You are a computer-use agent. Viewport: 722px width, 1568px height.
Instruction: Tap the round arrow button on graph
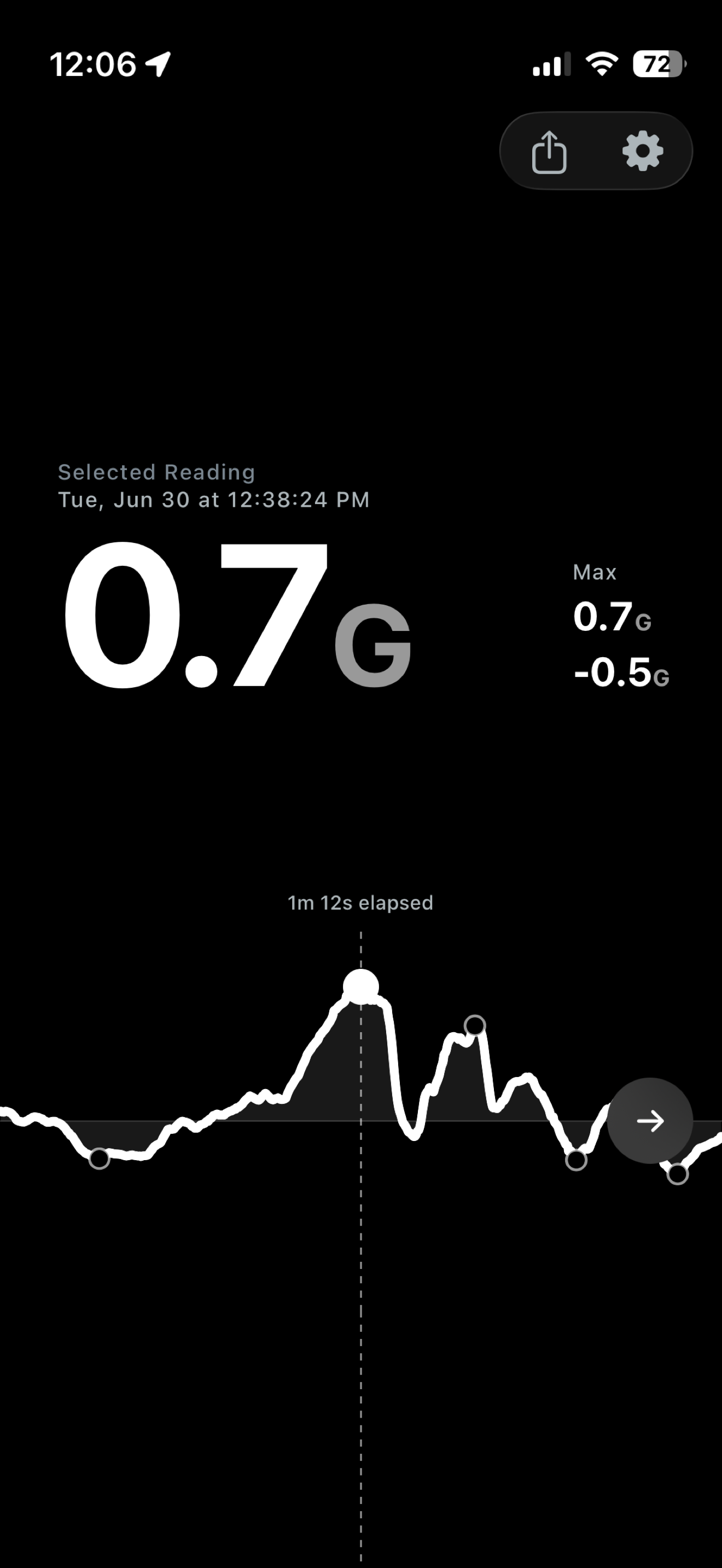click(x=650, y=1121)
